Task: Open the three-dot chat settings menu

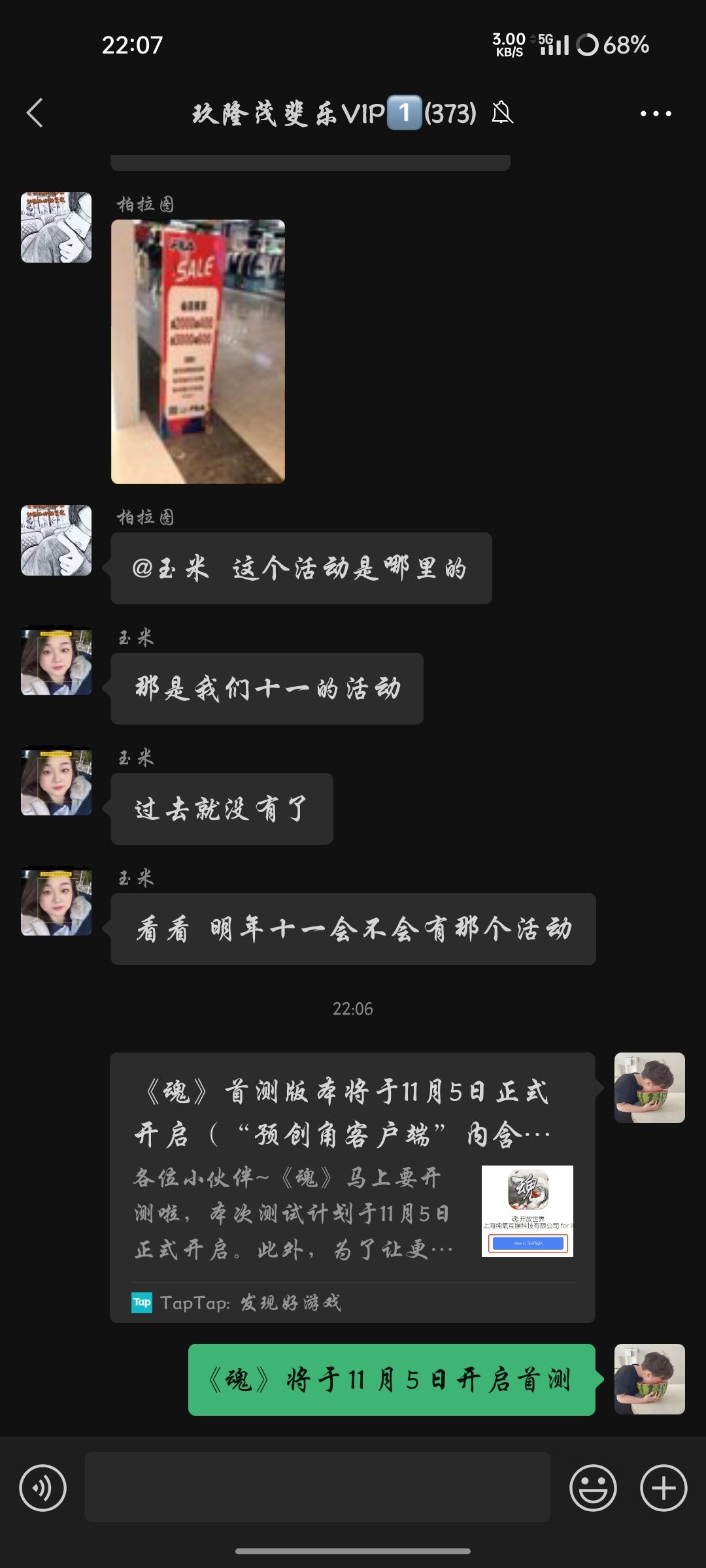Action: point(657,112)
